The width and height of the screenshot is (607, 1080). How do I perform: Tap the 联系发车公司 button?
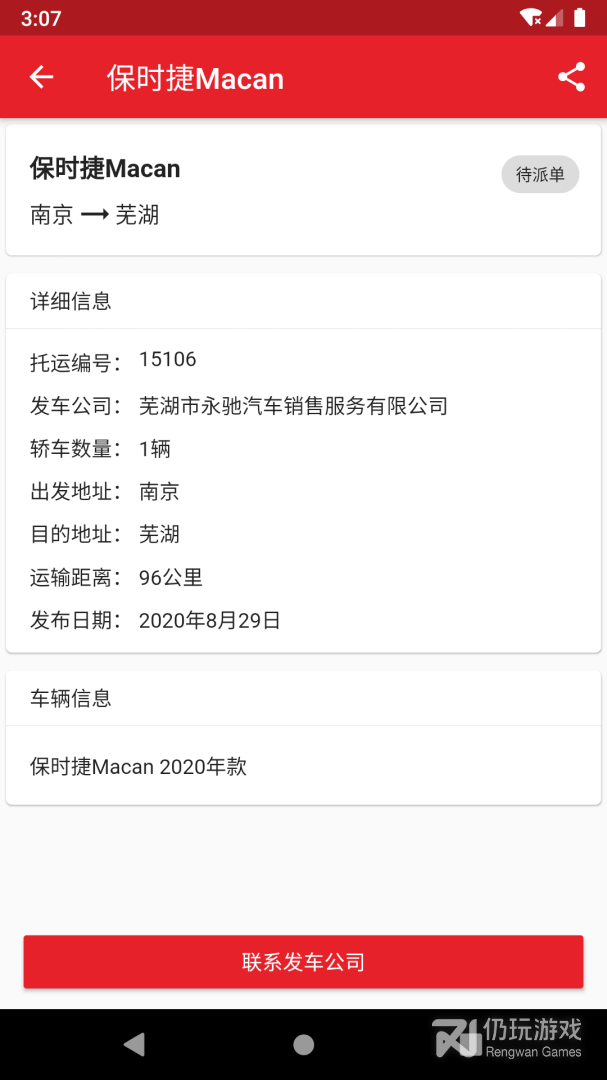click(x=303, y=962)
